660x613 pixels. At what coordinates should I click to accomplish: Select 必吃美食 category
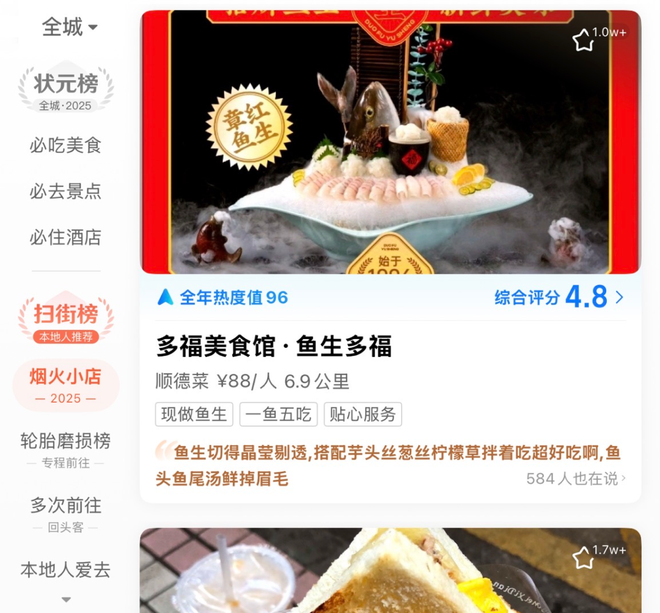coord(66,146)
